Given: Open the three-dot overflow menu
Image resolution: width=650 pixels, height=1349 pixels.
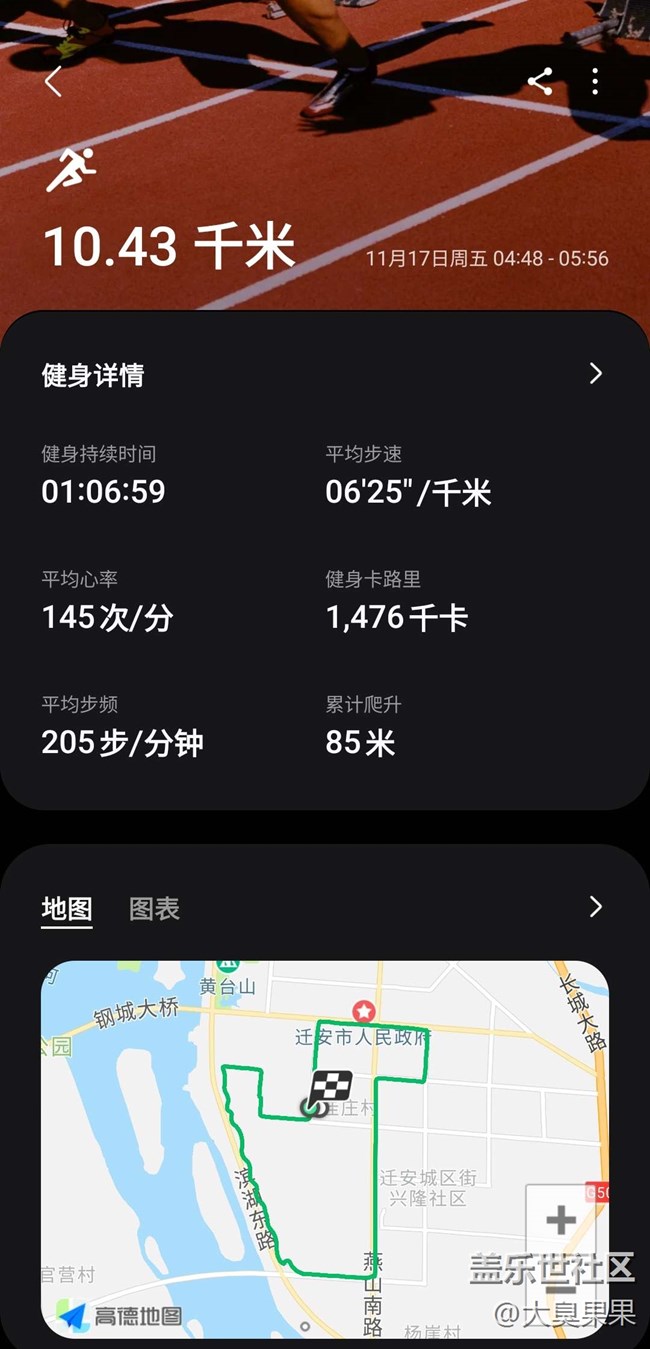Looking at the screenshot, I should point(595,82).
